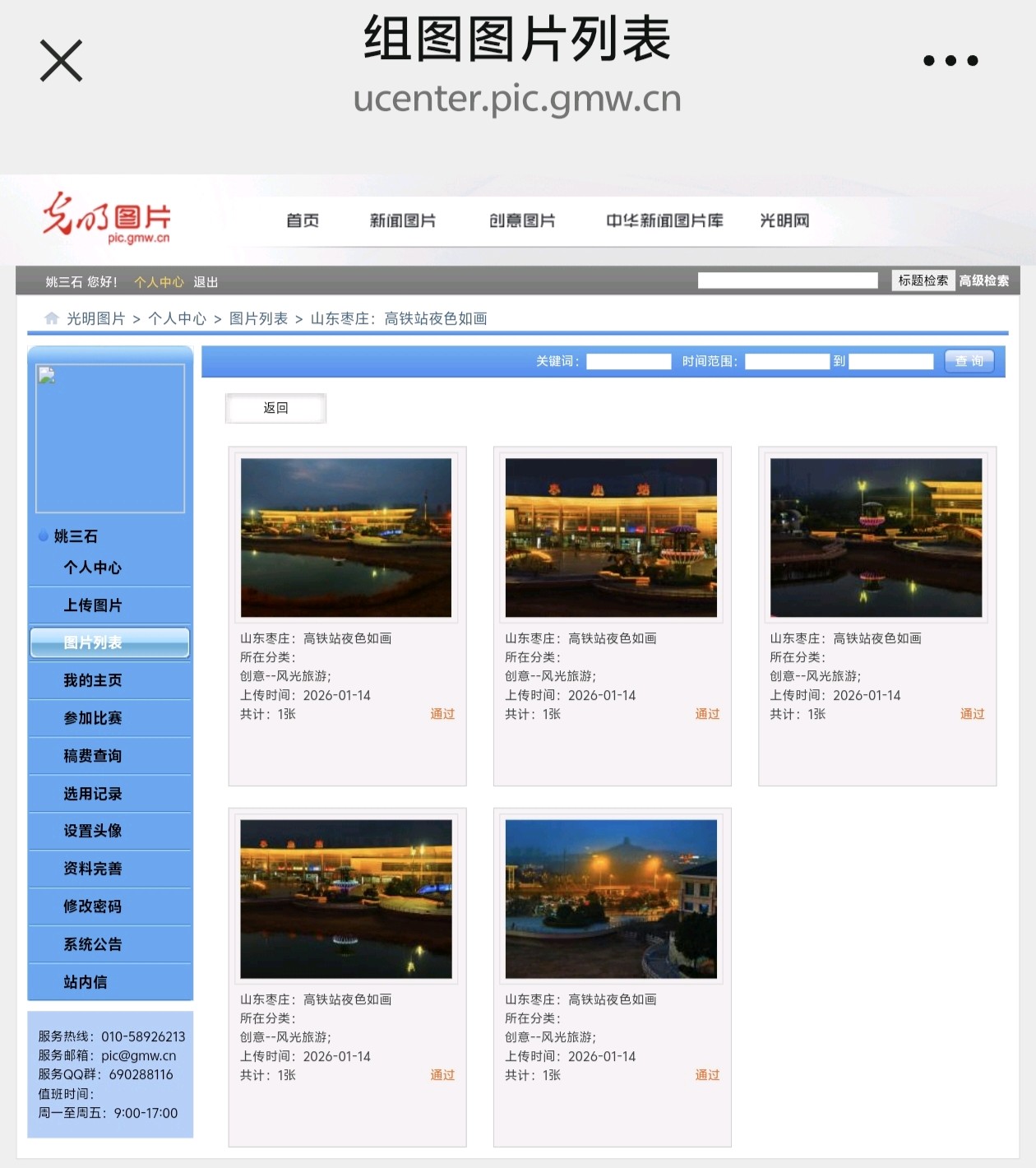Close the web page with the X
Screen dimensions: 1036x1168
coord(62,61)
